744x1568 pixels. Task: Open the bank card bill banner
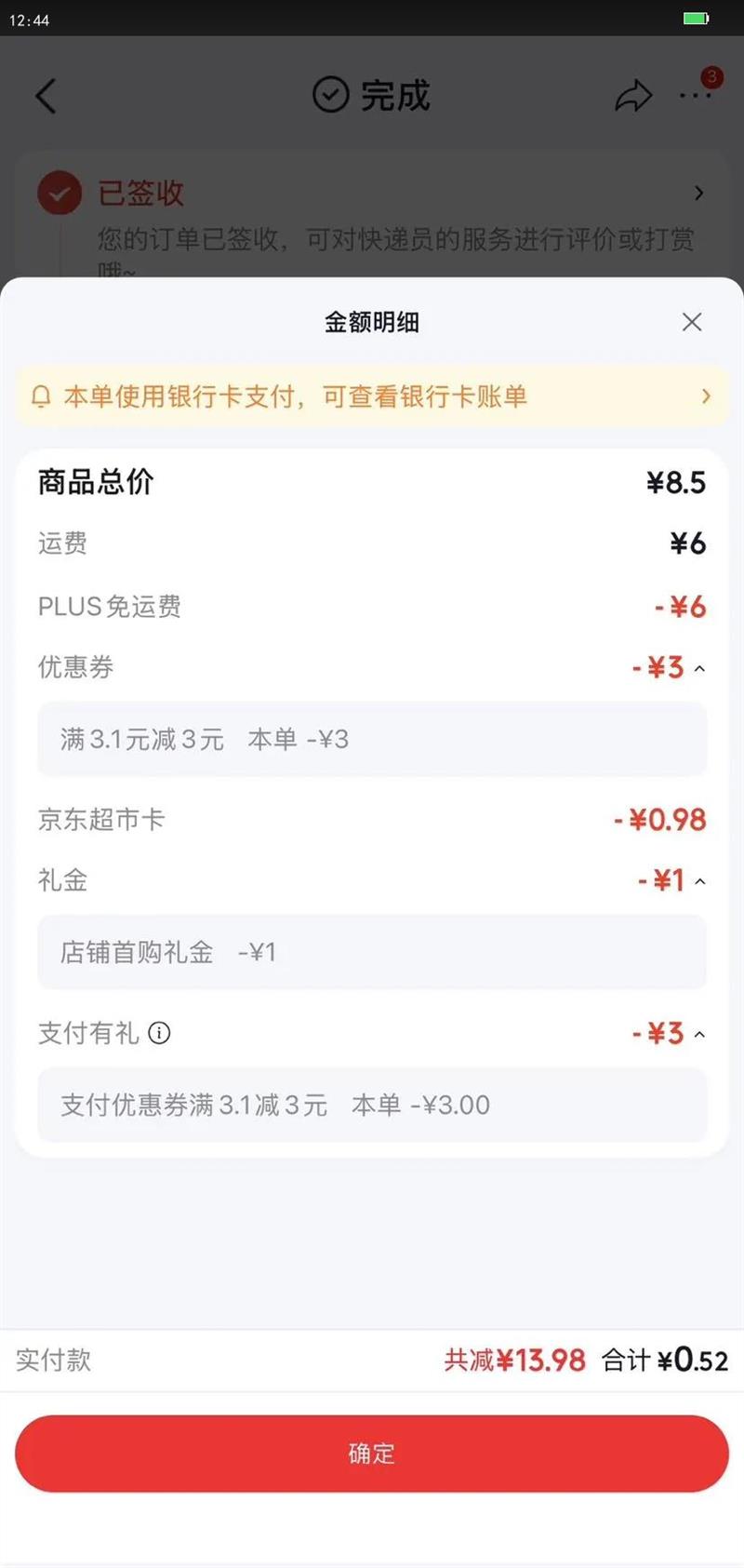coord(372,396)
